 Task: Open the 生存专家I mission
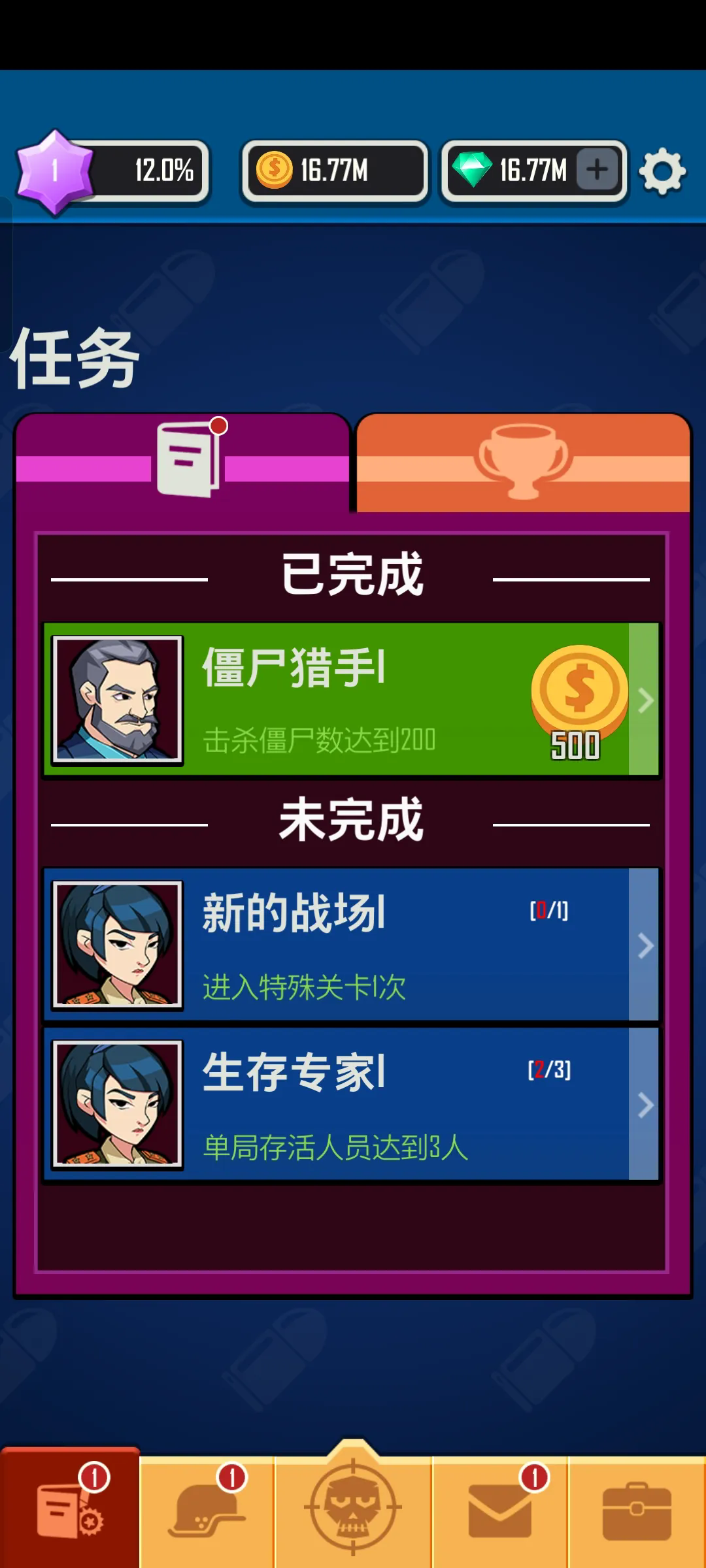click(x=351, y=1104)
